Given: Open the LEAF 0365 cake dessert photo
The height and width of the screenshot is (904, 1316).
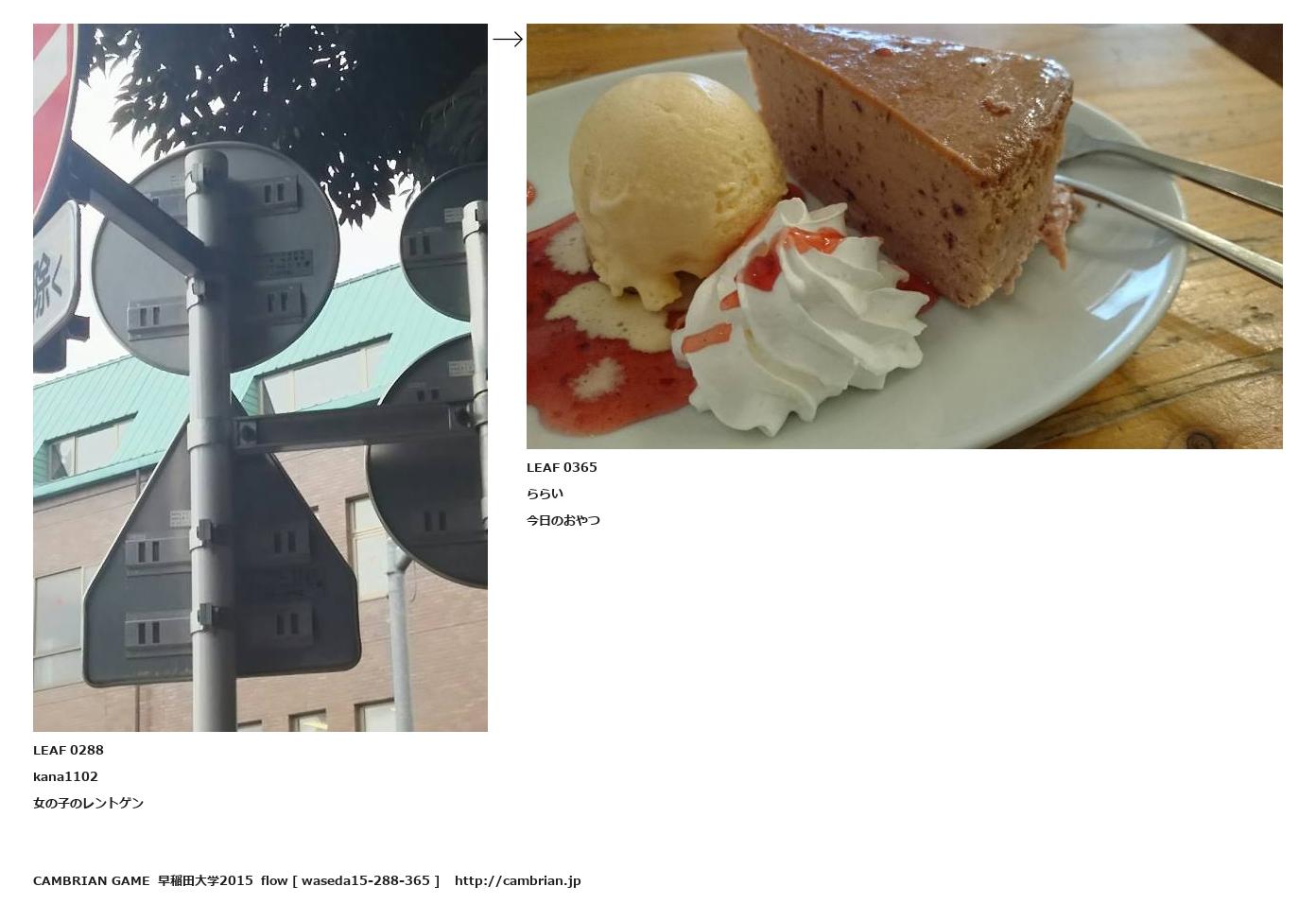Looking at the screenshot, I should pos(904,236).
